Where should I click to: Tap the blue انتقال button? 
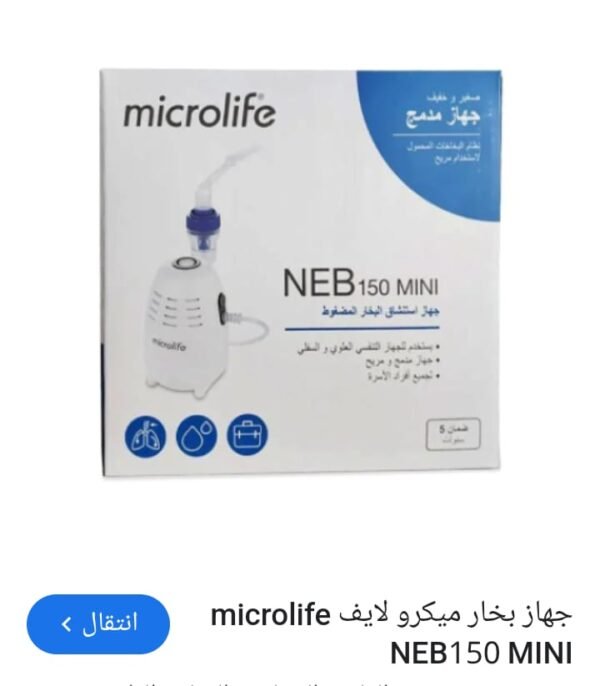98,624
